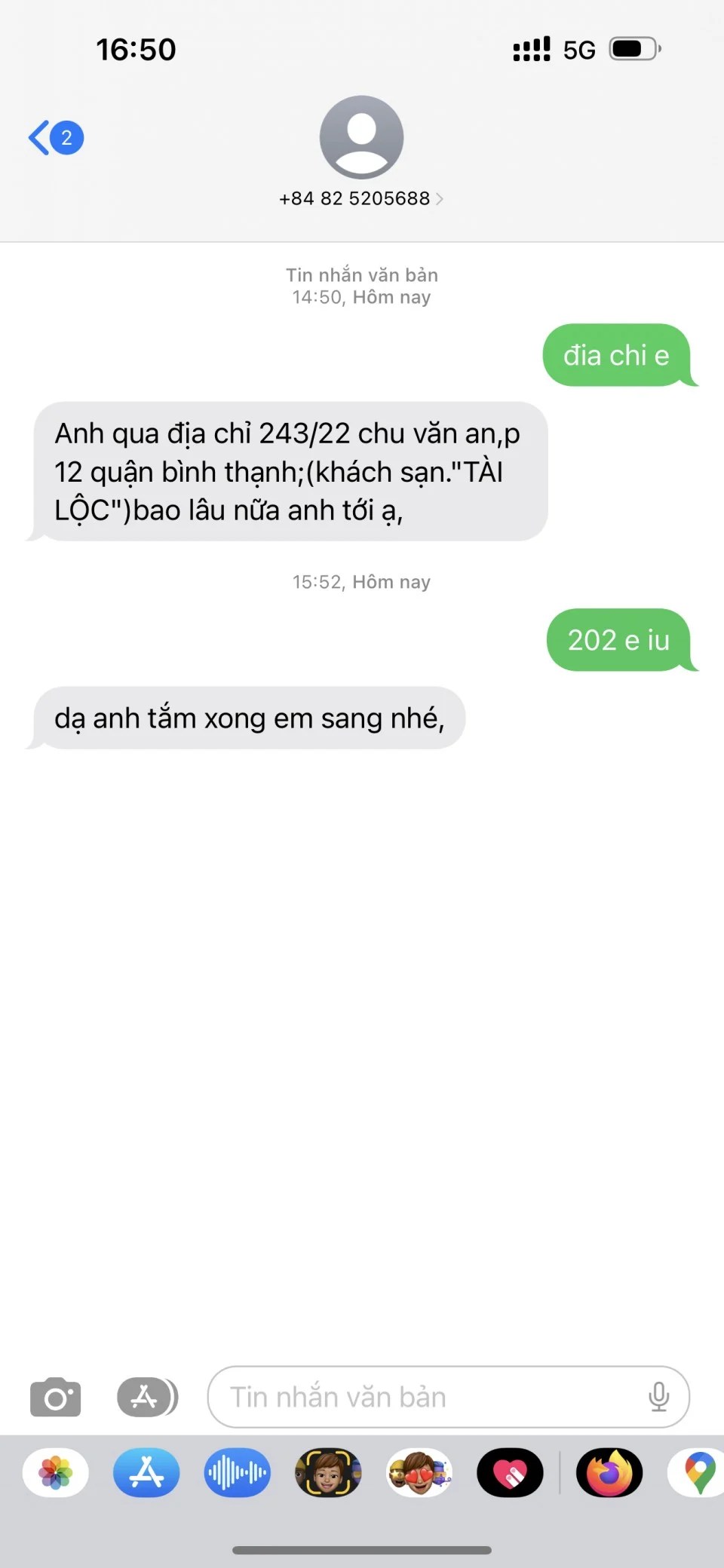The width and height of the screenshot is (724, 1568).
Task: Open the App Store in the app strip
Action: (146, 1472)
